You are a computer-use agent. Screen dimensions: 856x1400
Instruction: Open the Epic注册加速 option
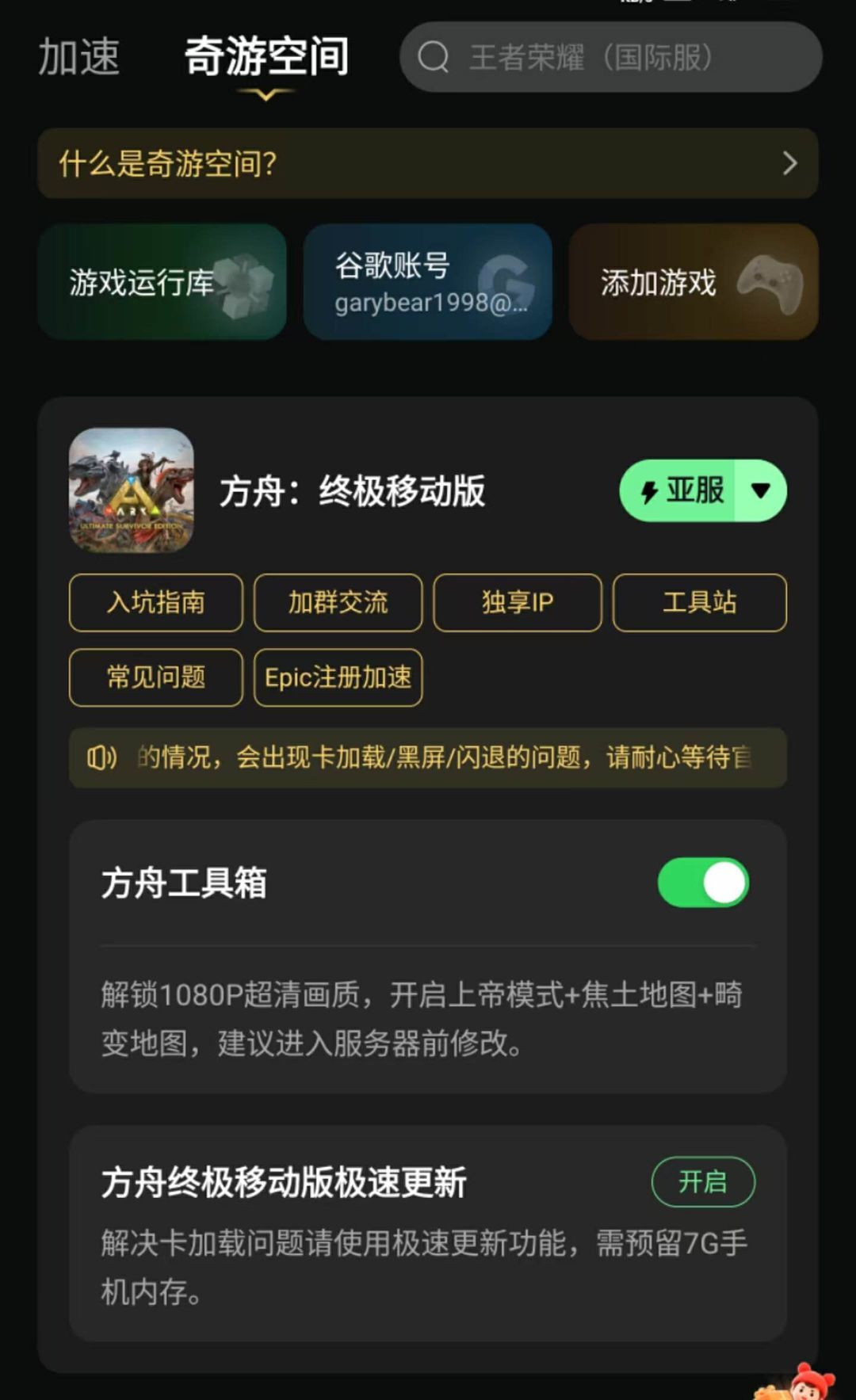tap(337, 677)
